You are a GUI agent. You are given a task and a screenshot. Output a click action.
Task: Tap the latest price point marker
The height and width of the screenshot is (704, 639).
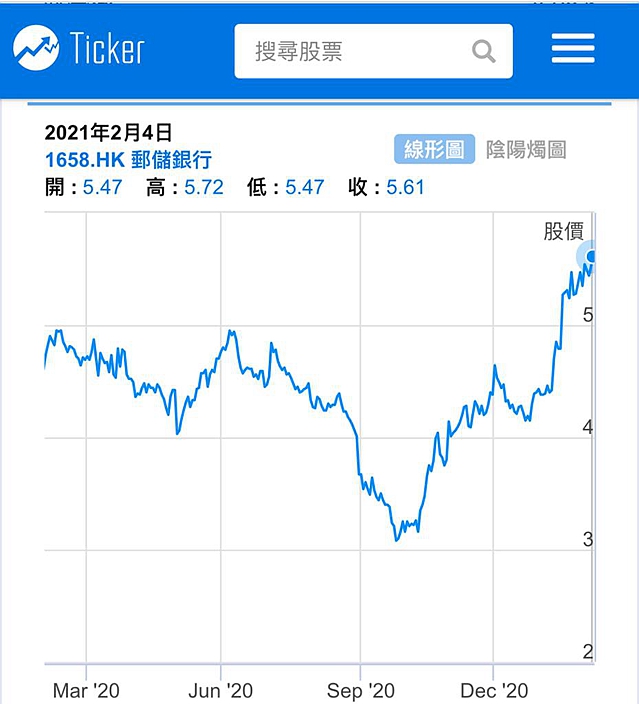[x=591, y=256]
